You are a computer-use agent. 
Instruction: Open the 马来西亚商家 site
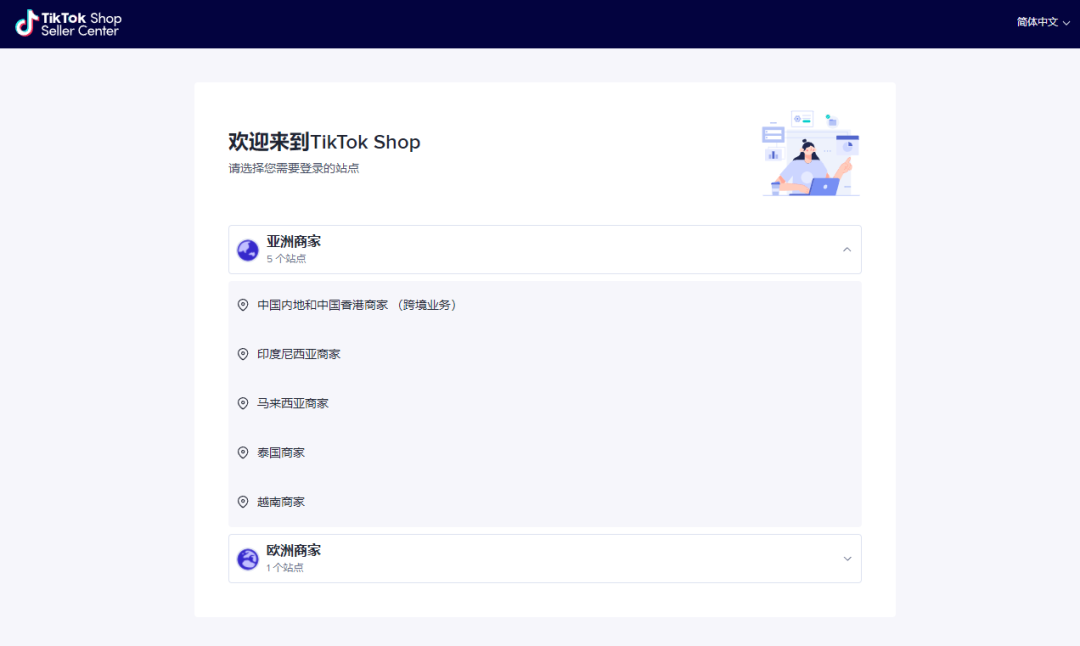click(x=292, y=403)
